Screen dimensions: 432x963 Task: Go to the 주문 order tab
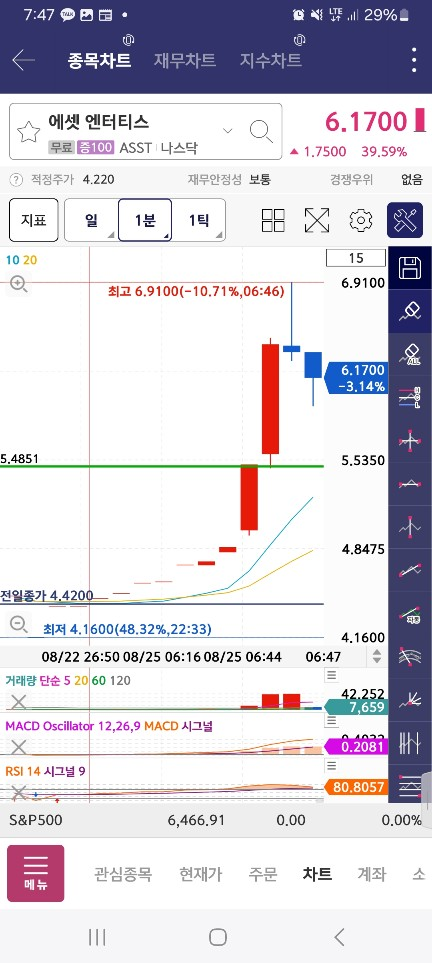point(262,874)
